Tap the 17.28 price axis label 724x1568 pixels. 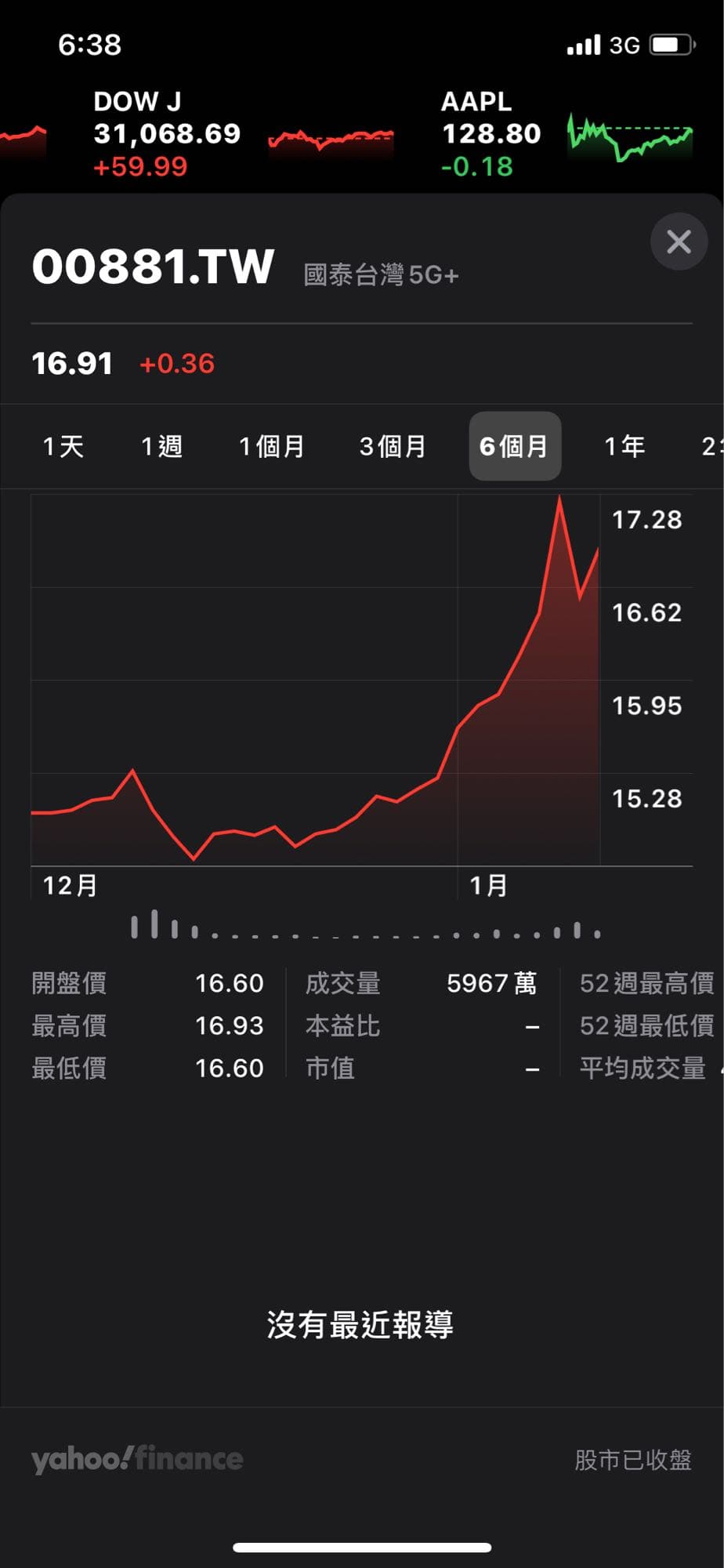(646, 520)
